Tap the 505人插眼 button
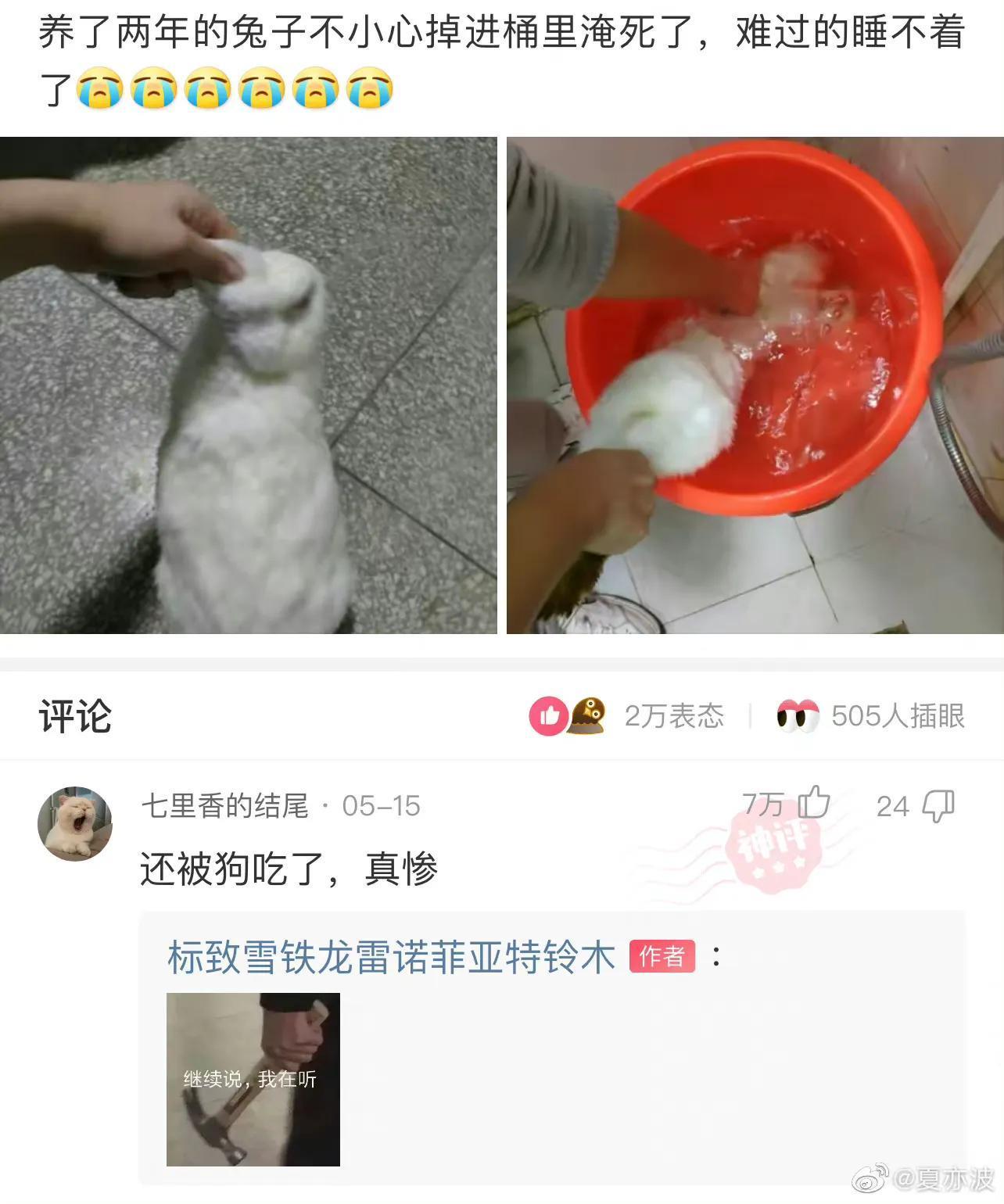1004x1204 pixels. (870, 715)
